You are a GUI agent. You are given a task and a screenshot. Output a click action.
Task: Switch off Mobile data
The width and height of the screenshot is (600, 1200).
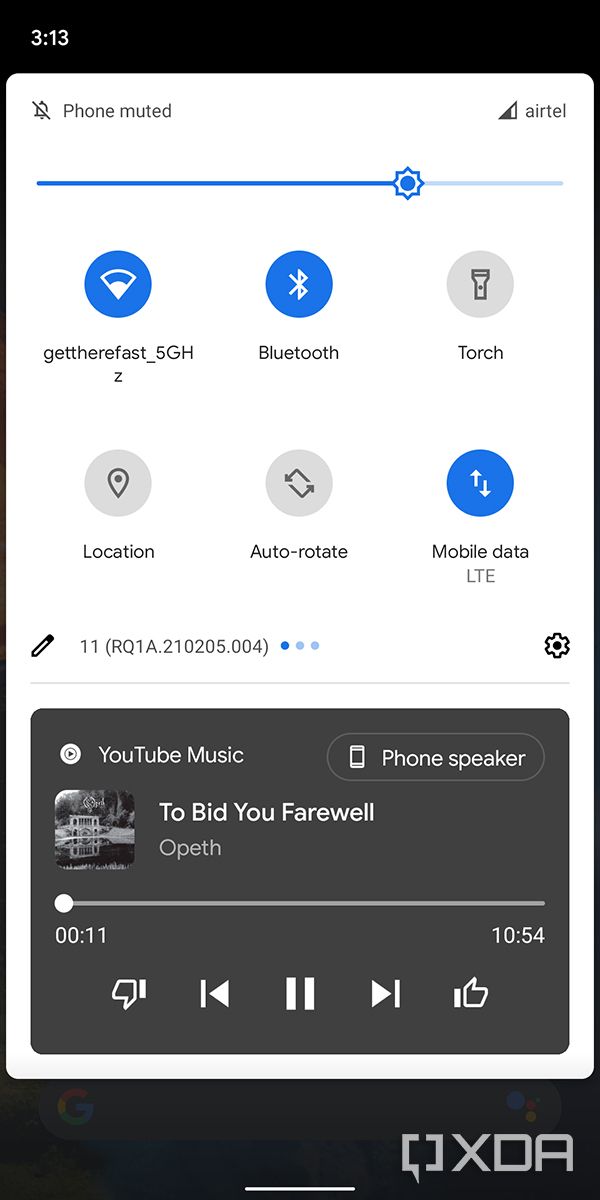coord(480,483)
